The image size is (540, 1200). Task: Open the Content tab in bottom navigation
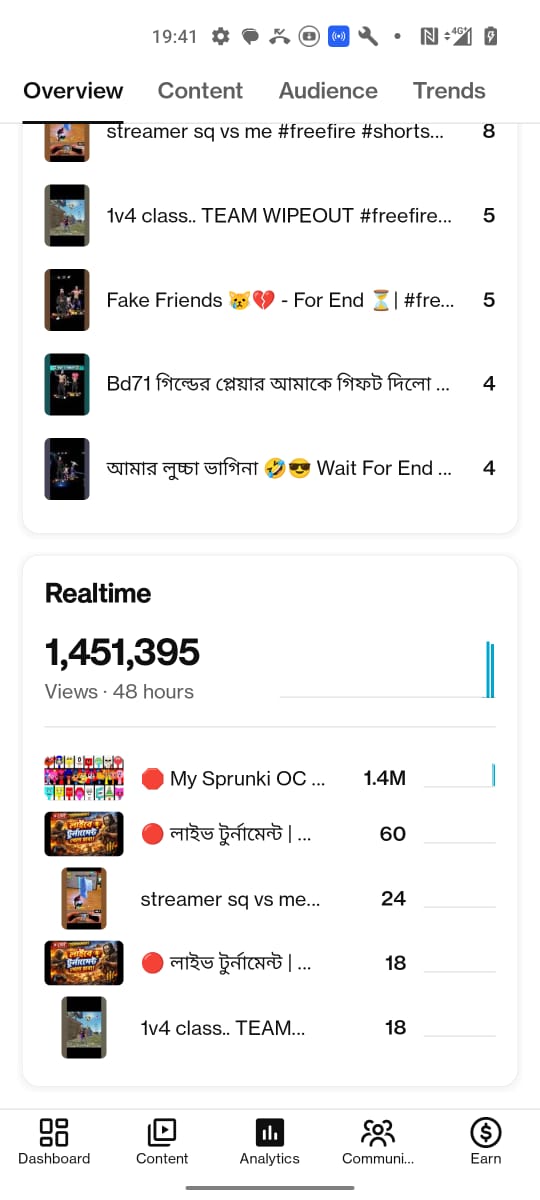[x=162, y=1141]
